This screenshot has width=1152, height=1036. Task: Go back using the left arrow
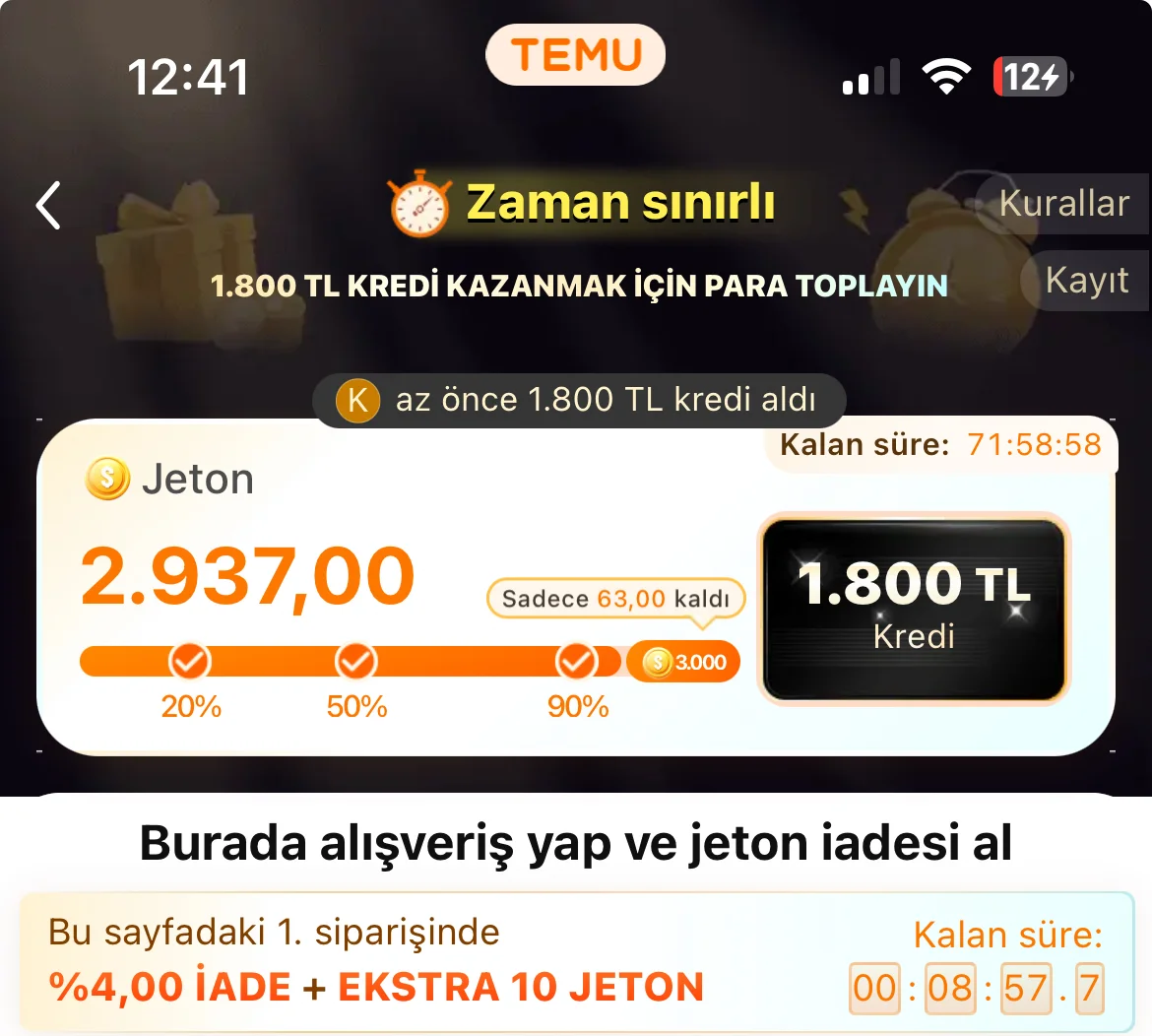[x=49, y=205]
